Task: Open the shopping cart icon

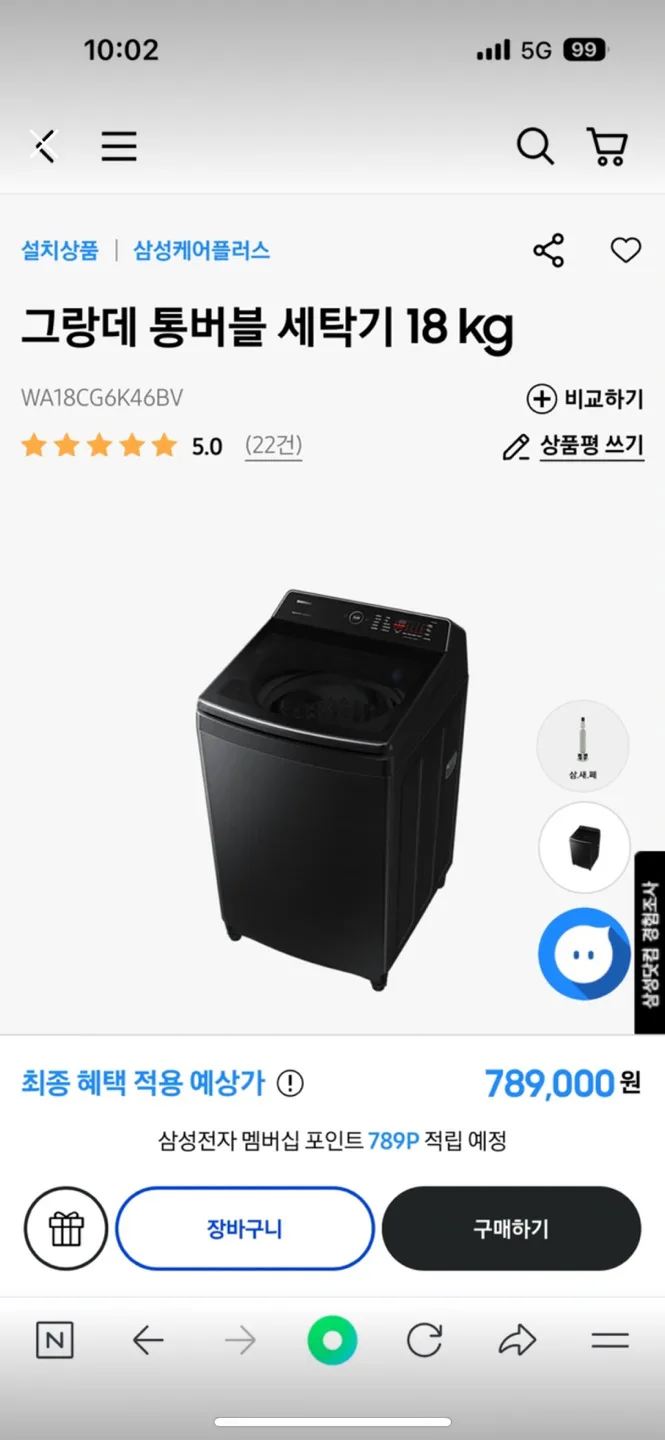Action: point(606,147)
